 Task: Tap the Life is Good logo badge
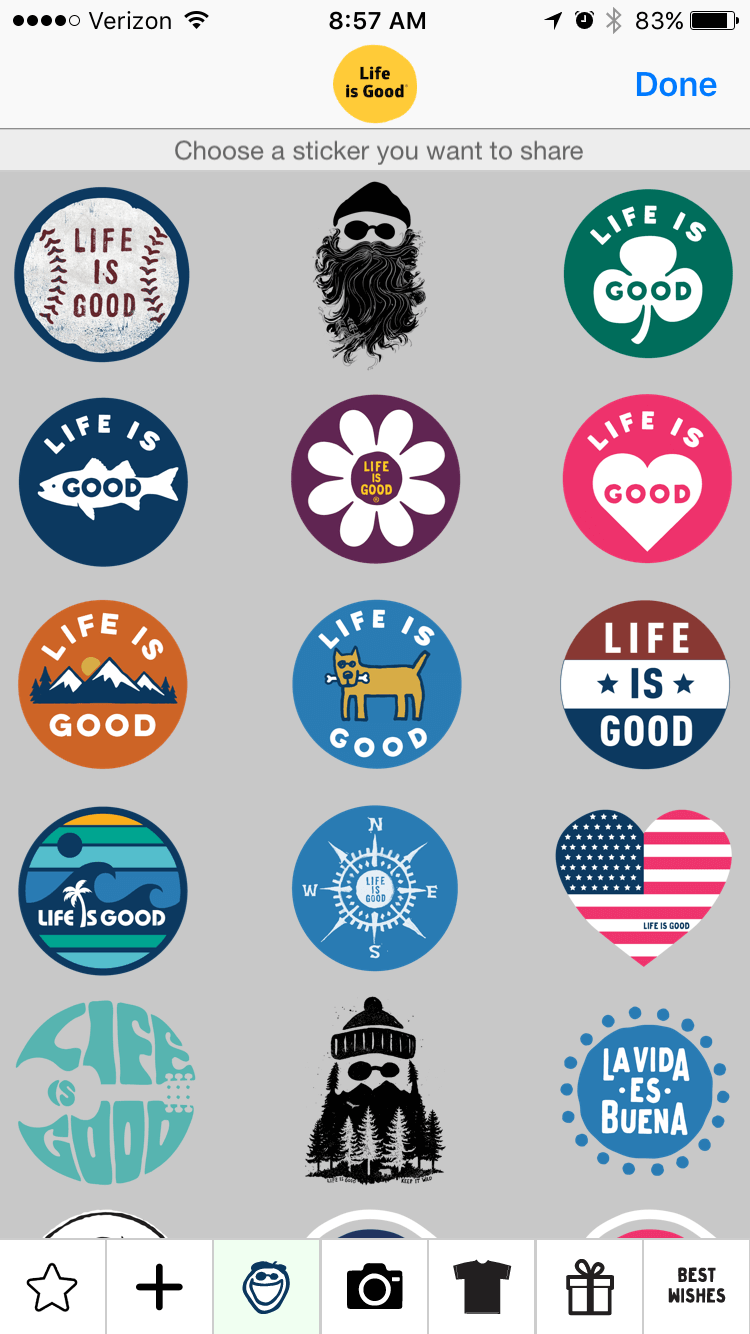(x=375, y=84)
